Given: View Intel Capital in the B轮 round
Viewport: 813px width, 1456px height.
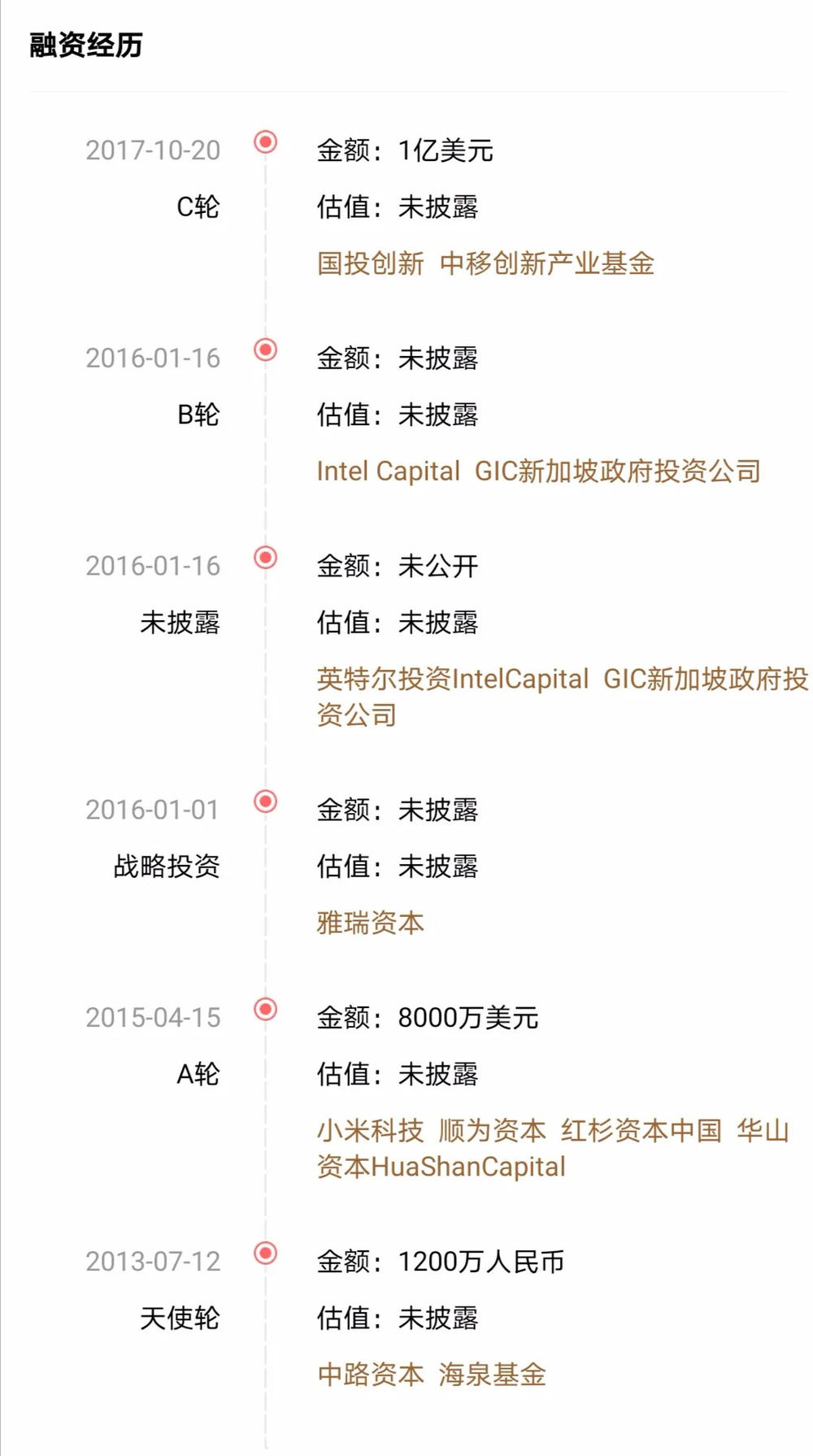Looking at the screenshot, I should [388, 472].
